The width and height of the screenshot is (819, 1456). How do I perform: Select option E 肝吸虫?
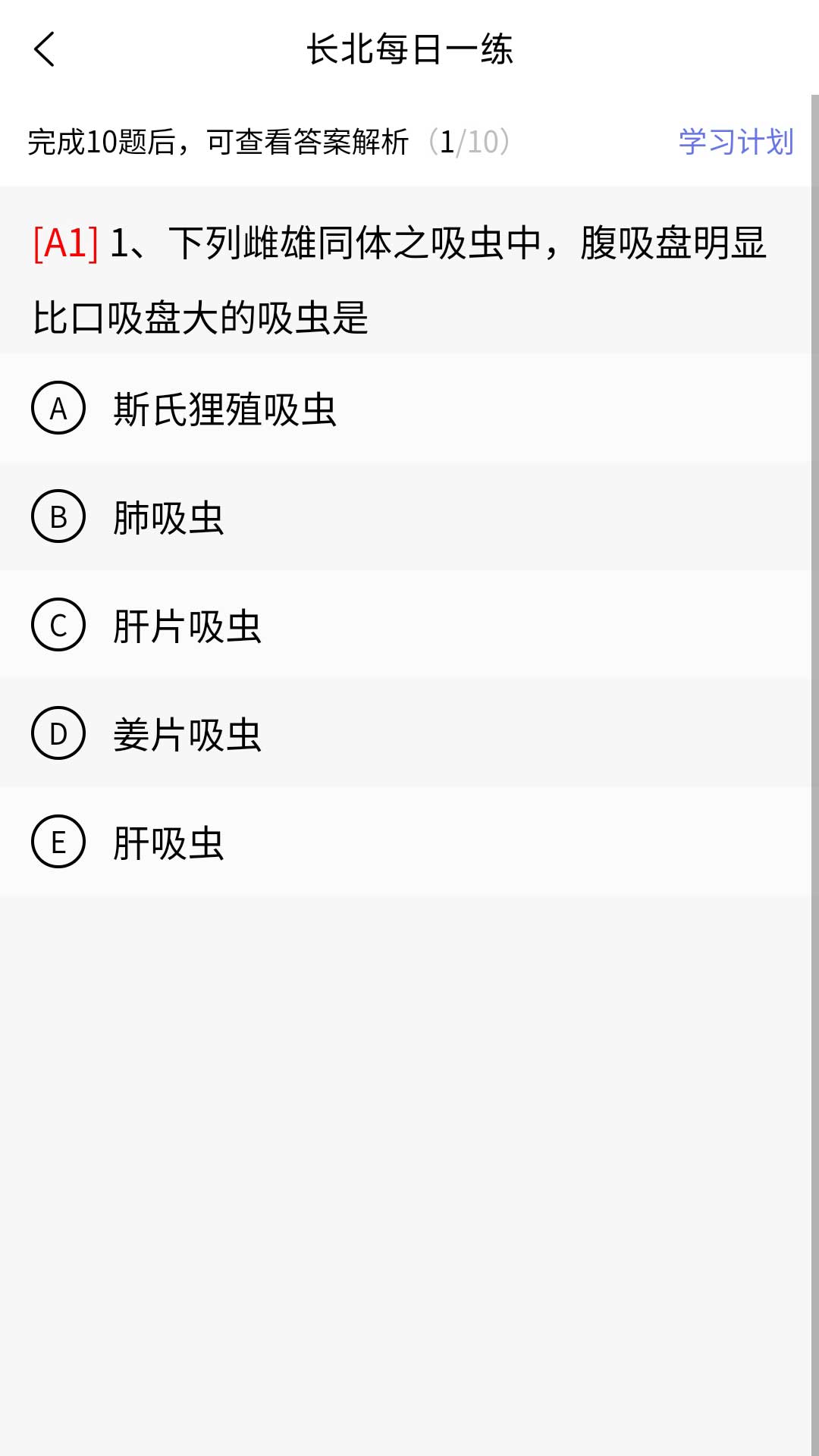coord(168,839)
